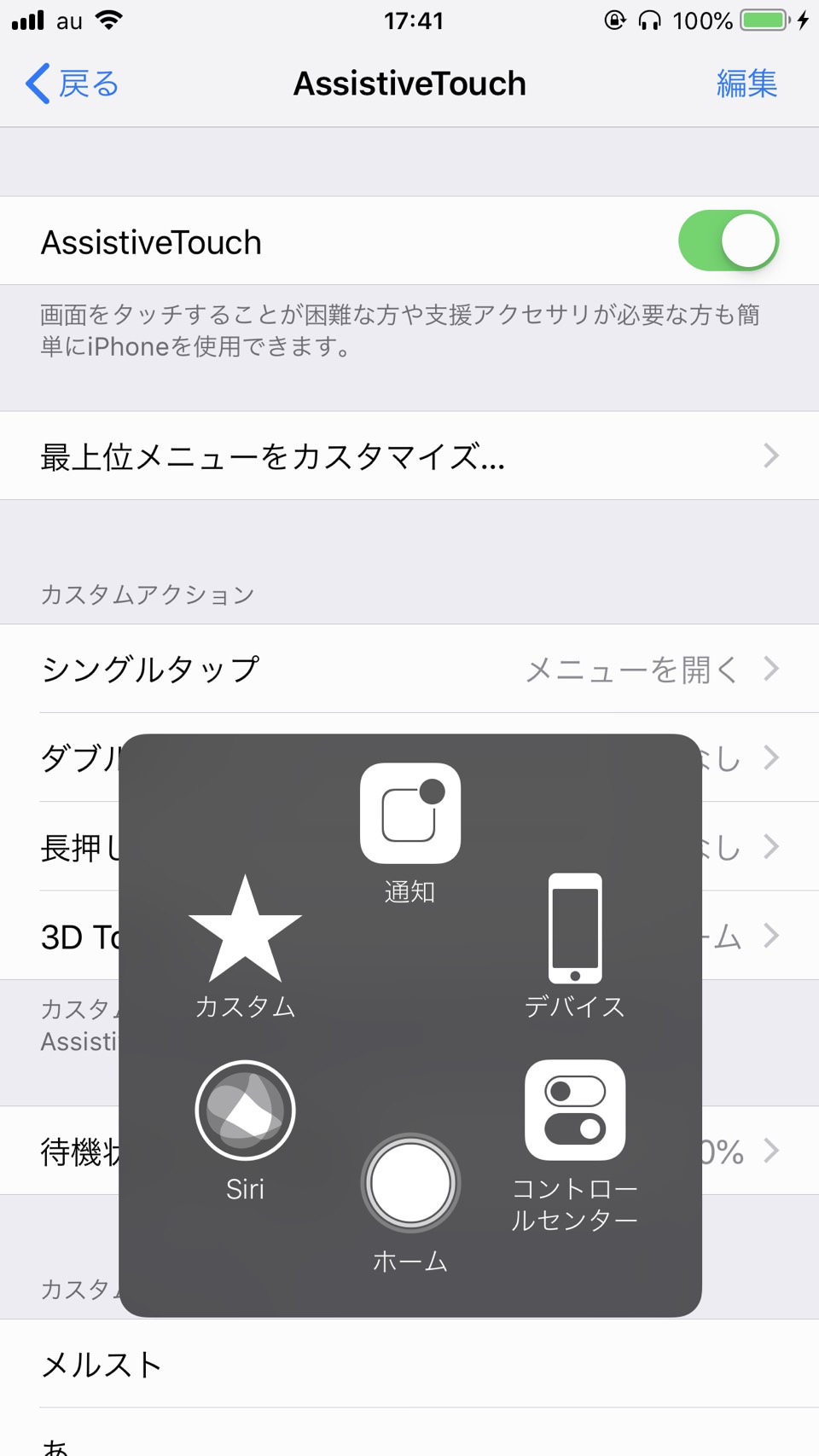Tap 編集 to edit the list
This screenshot has width=819, height=1456.
[746, 84]
